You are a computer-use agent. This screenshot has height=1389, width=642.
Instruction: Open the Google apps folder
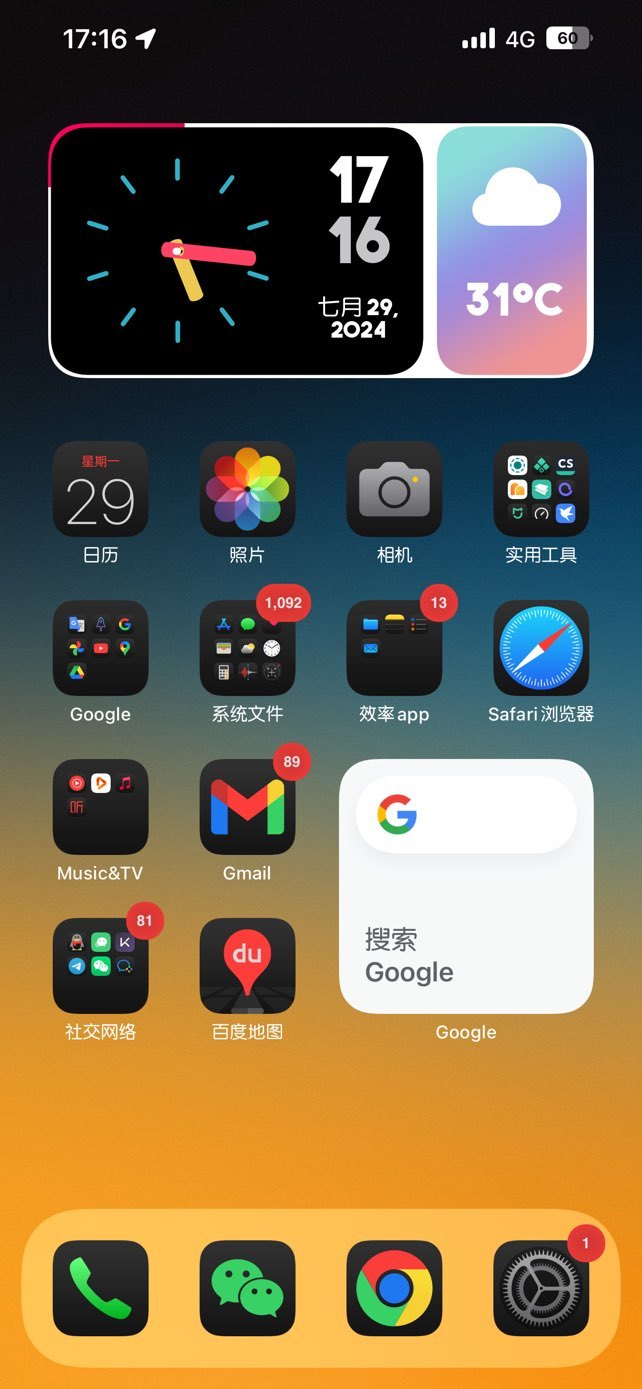pyautogui.click(x=100, y=648)
